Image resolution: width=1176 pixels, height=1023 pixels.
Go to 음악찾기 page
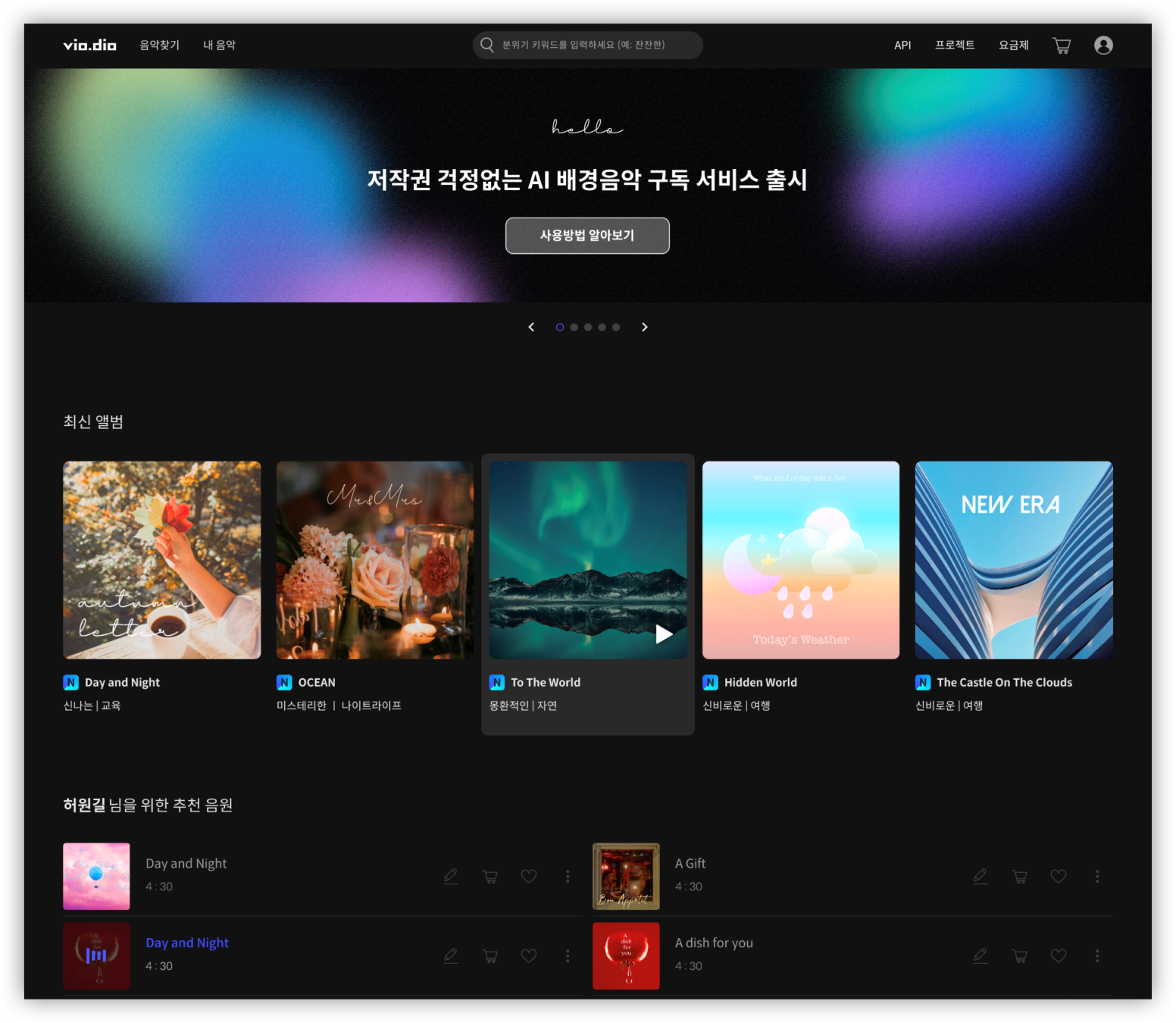[159, 45]
